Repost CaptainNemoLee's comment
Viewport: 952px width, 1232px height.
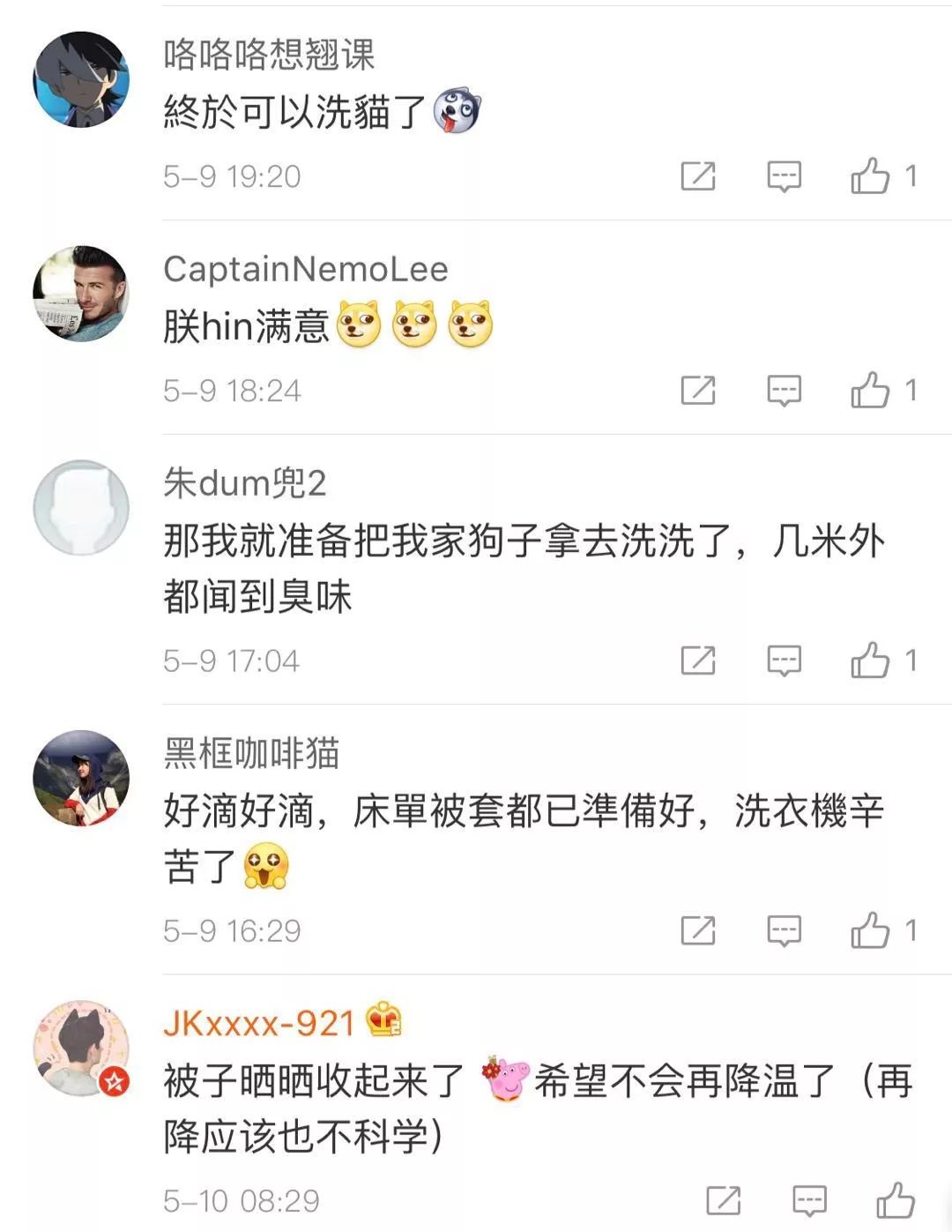point(697,390)
